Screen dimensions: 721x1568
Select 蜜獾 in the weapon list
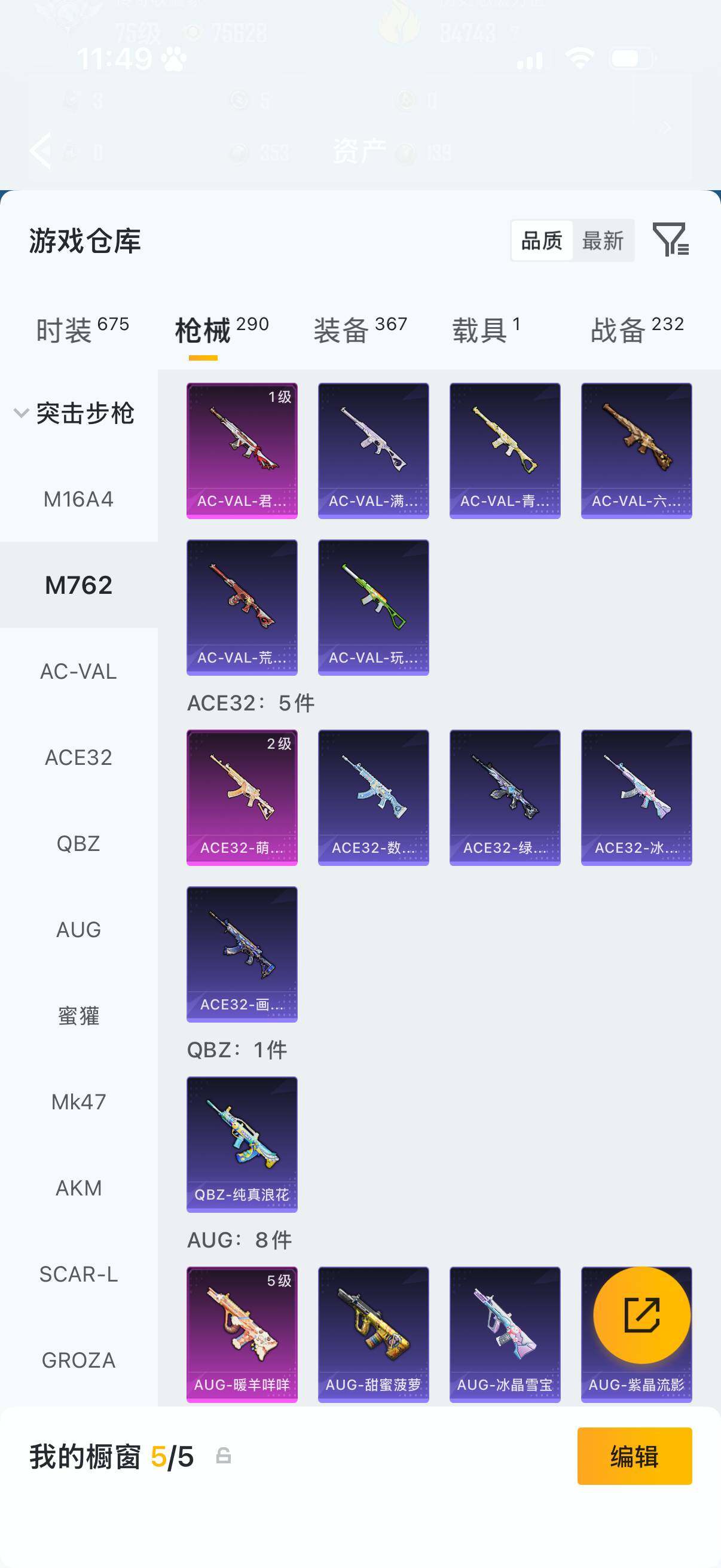coord(78,1015)
